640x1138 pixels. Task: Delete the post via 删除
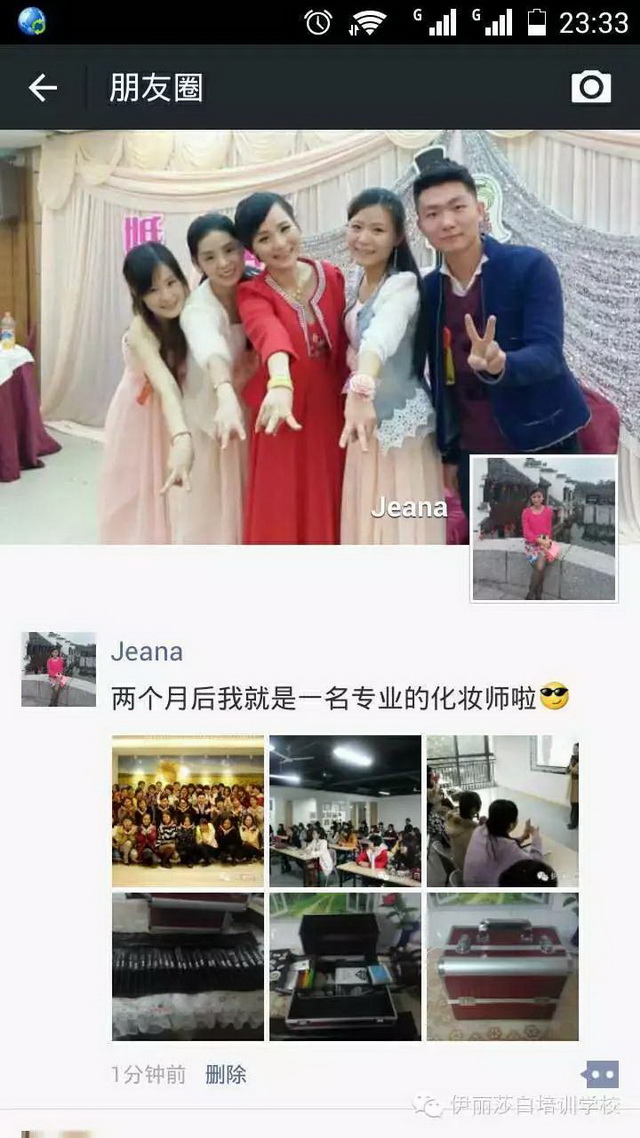[x=226, y=1075]
